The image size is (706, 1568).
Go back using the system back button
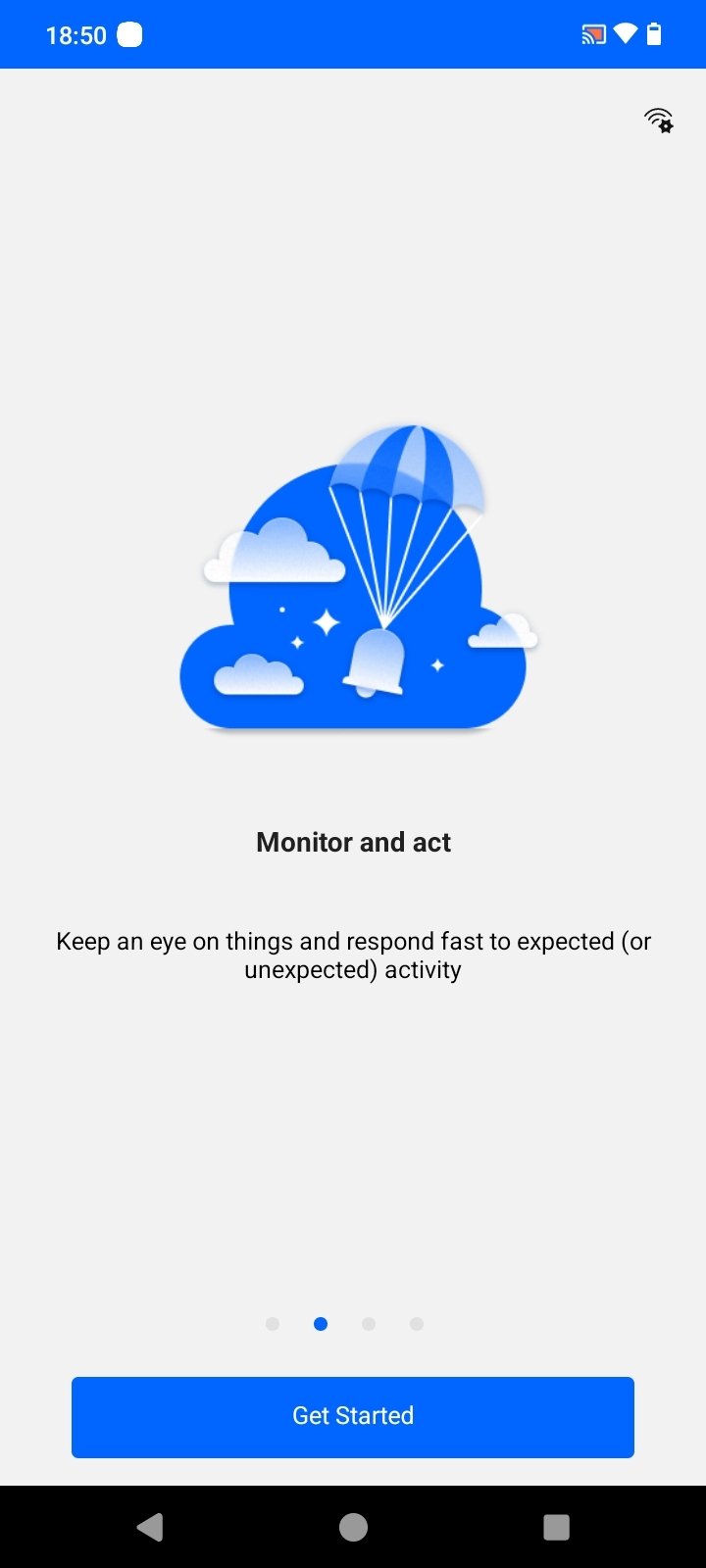click(x=150, y=1527)
